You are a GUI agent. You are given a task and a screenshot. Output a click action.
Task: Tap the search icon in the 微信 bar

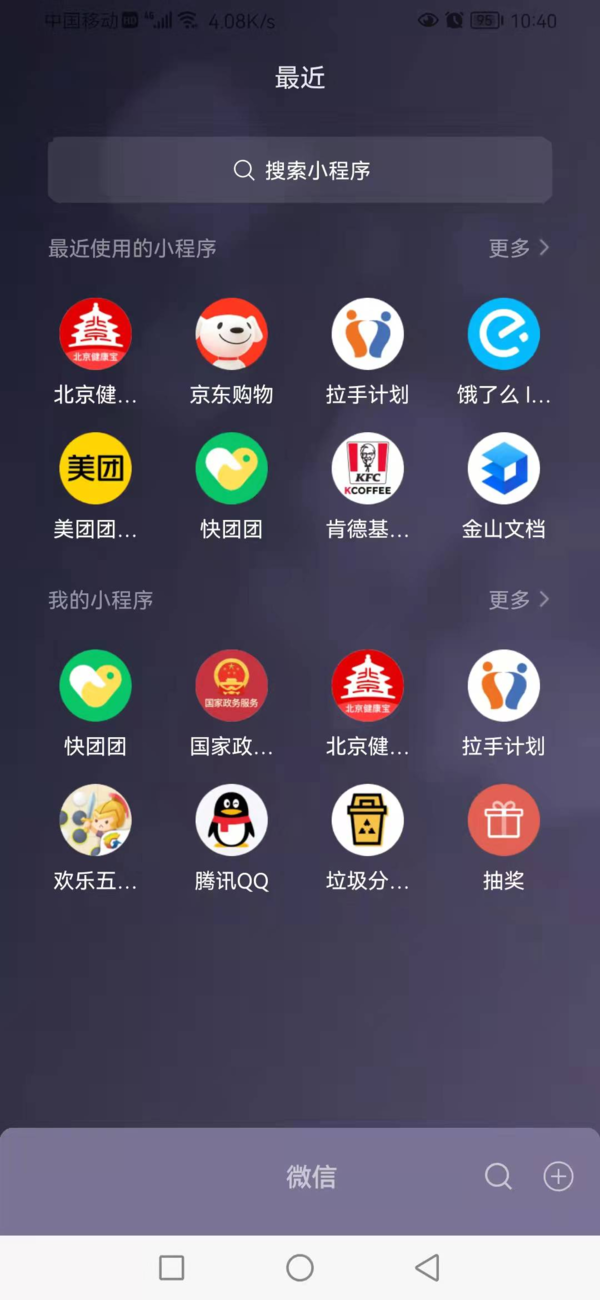click(498, 1177)
